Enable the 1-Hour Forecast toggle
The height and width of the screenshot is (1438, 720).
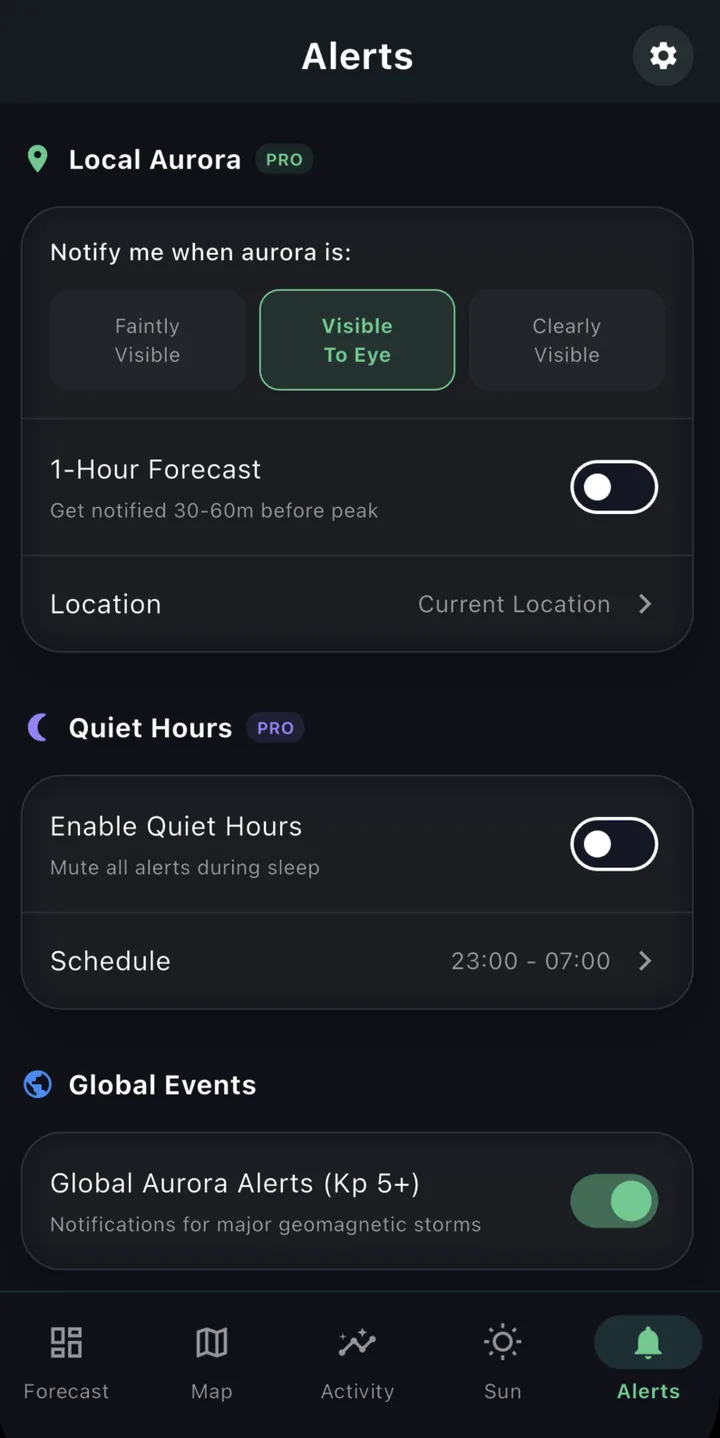point(614,487)
